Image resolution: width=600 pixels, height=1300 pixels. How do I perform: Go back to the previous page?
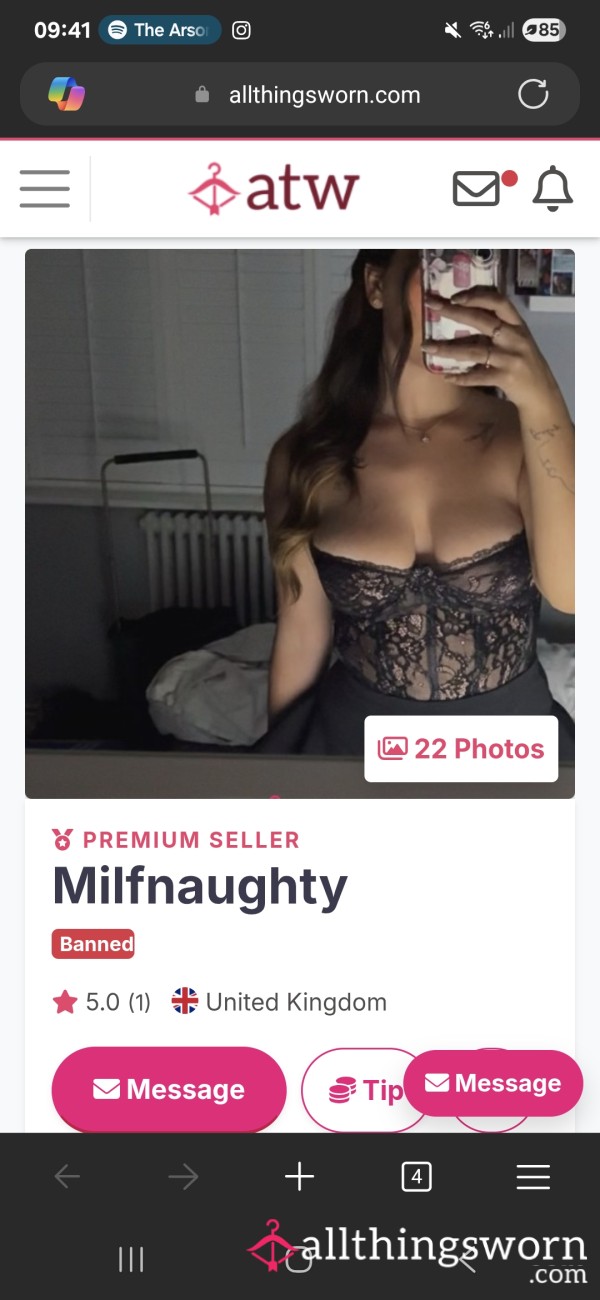point(67,1177)
